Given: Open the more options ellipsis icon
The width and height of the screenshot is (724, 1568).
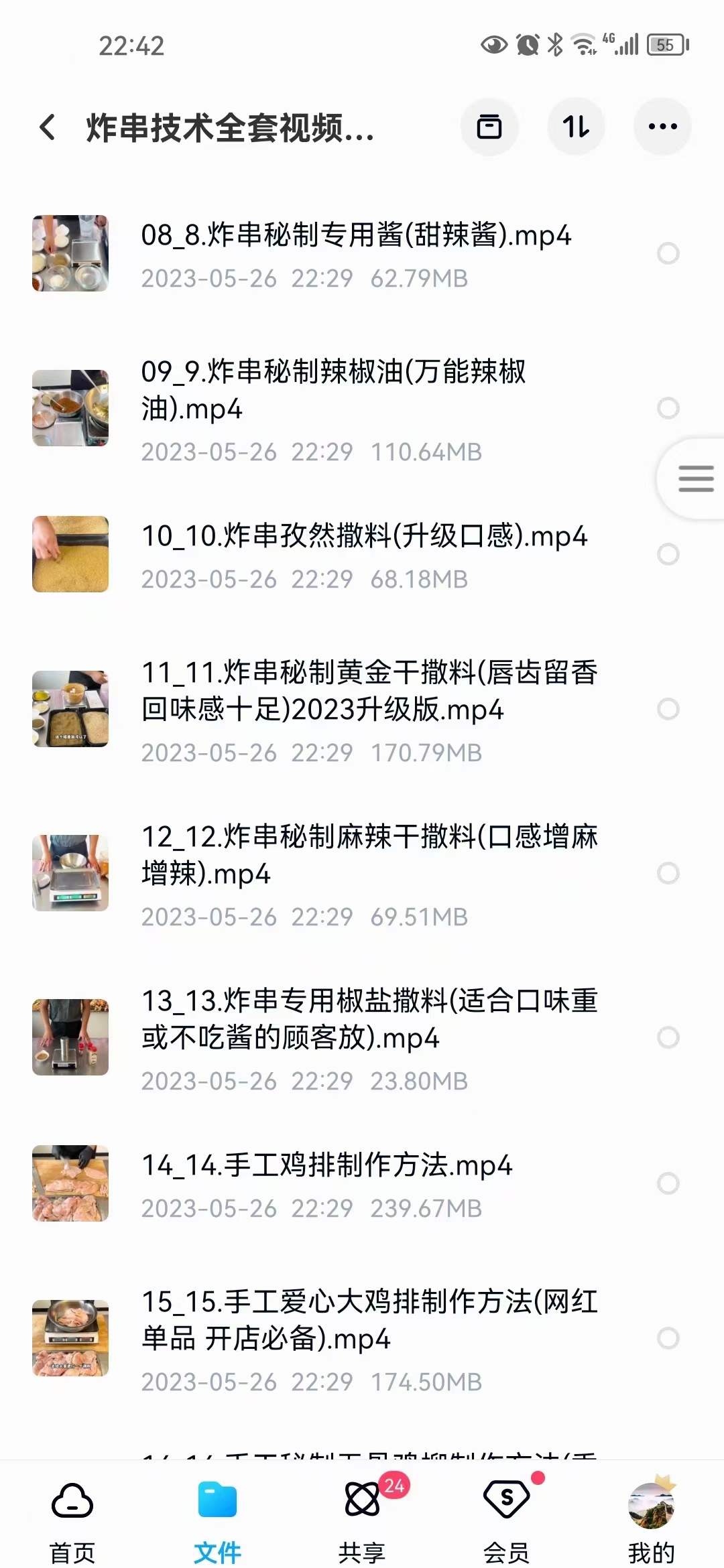Looking at the screenshot, I should click(662, 126).
